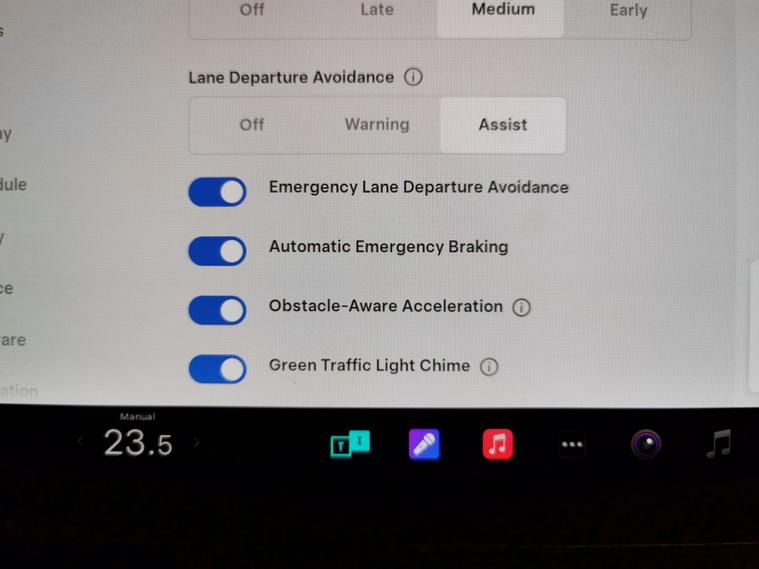The height and width of the screenshot is (569, 759).
Task: Set warning timing to Late
Action: [x=377, y=11]
